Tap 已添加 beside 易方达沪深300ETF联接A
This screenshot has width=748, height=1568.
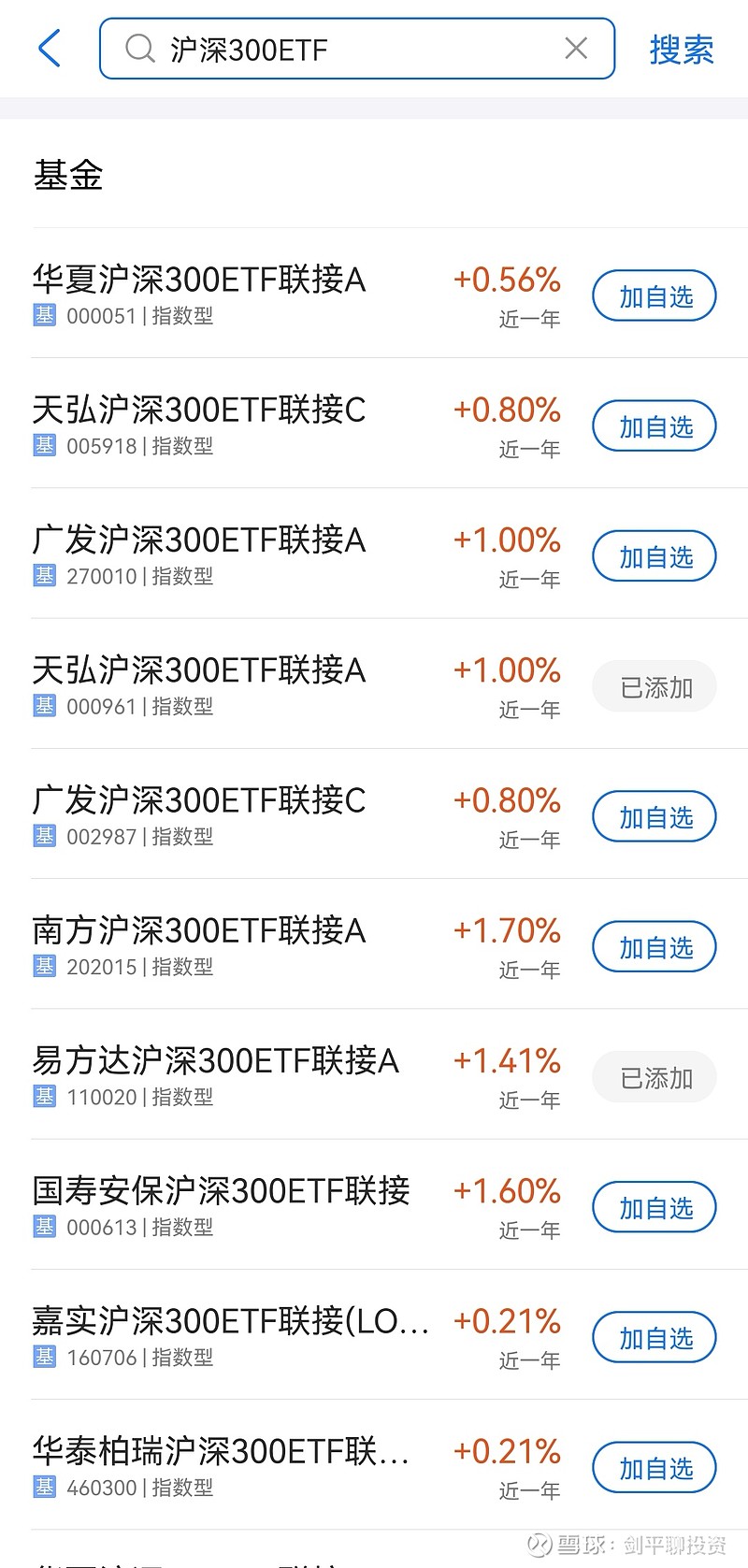tap(654, 1076)
